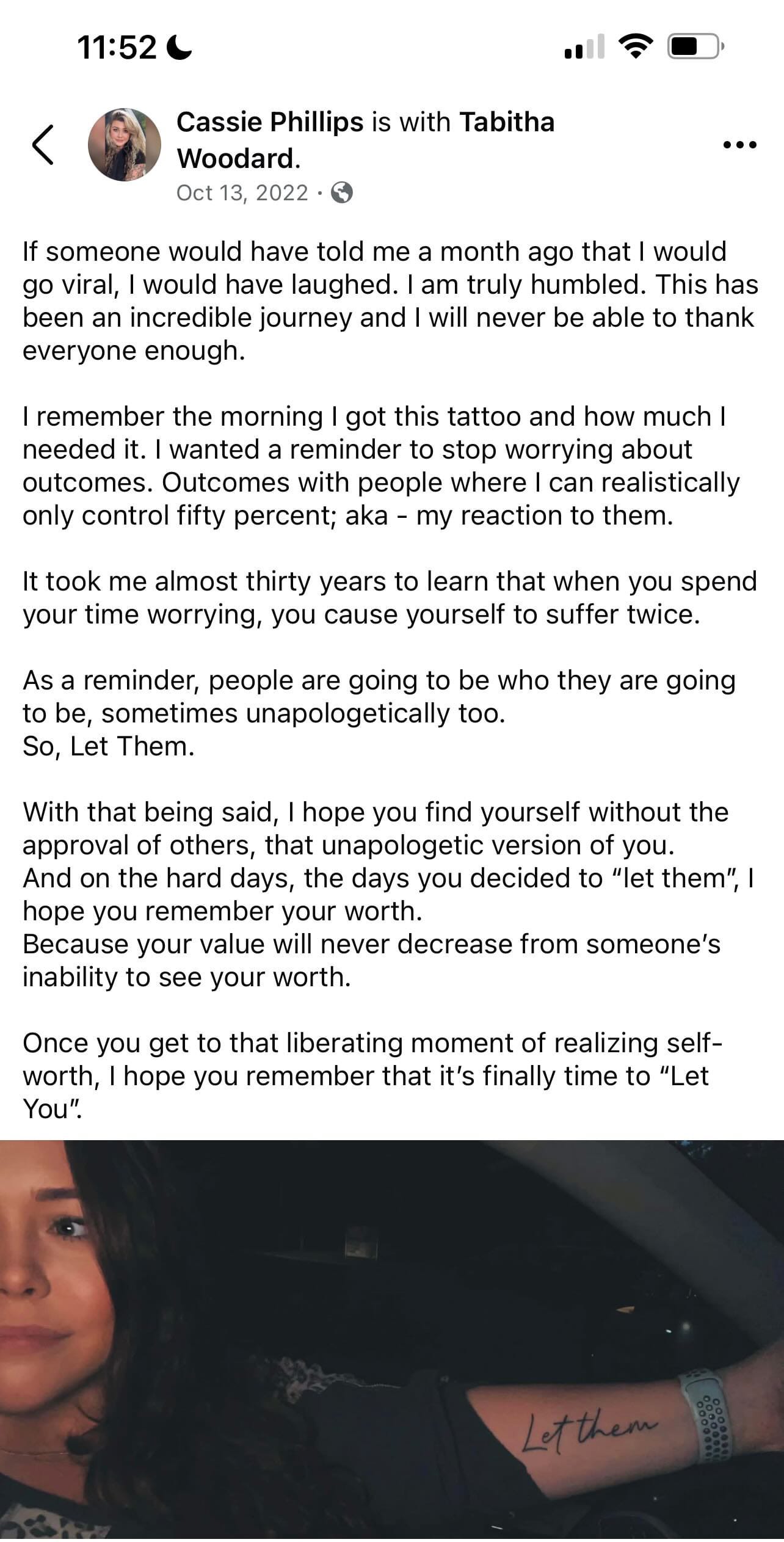Open Cassie Phillips's profile name link
784x1542 pixels.
tap(269, 122)
